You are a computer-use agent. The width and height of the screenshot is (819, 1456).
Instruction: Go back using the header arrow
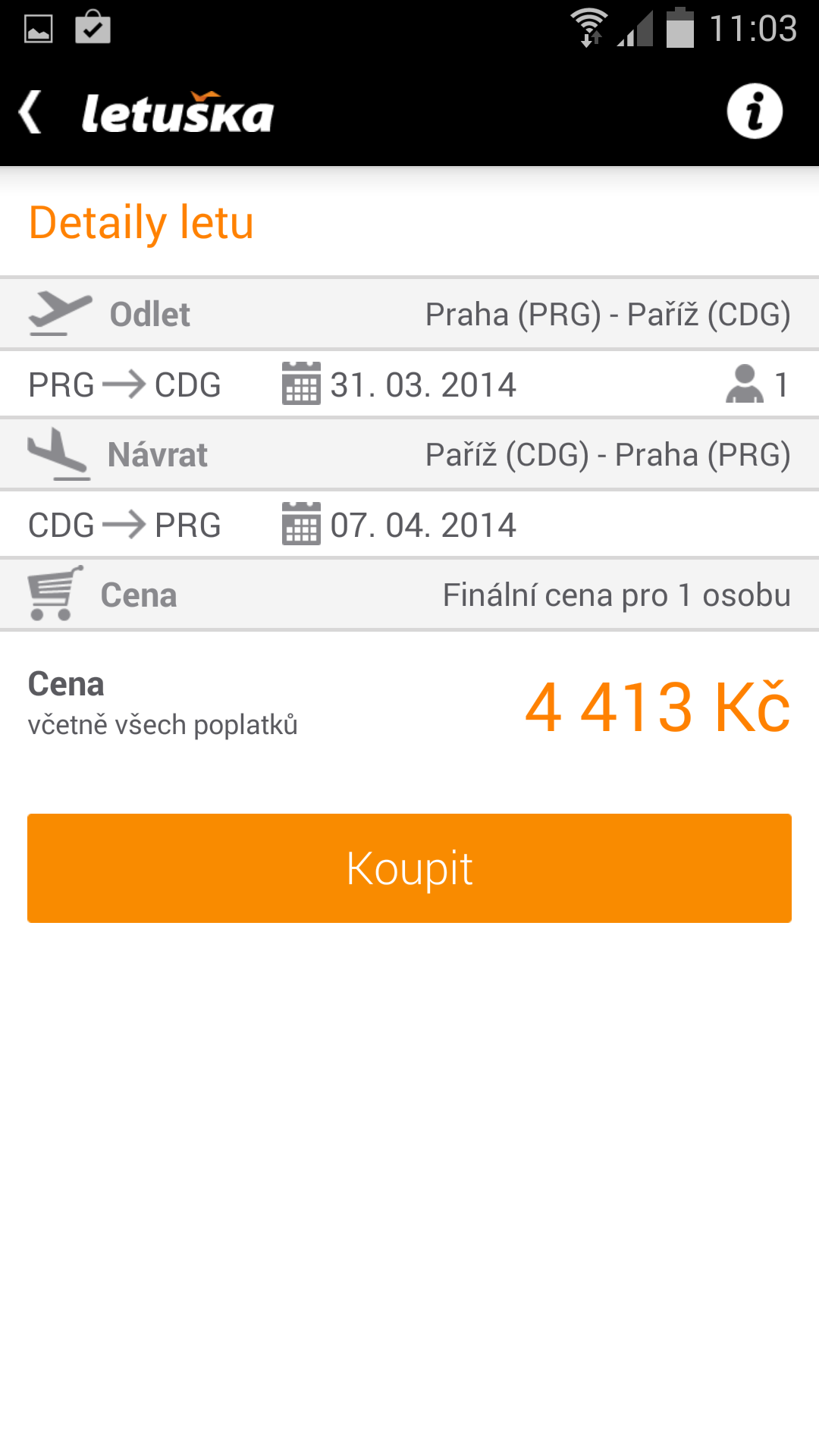[x=30, y=112]
